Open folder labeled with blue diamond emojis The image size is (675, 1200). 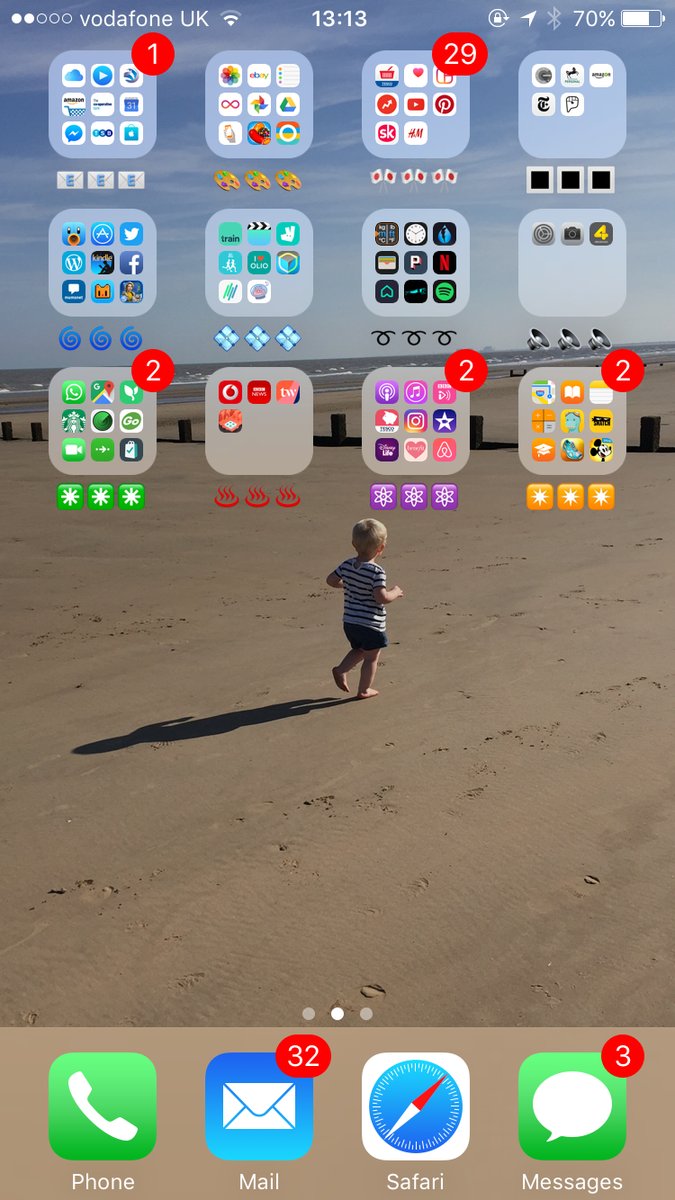coord(259,263)
